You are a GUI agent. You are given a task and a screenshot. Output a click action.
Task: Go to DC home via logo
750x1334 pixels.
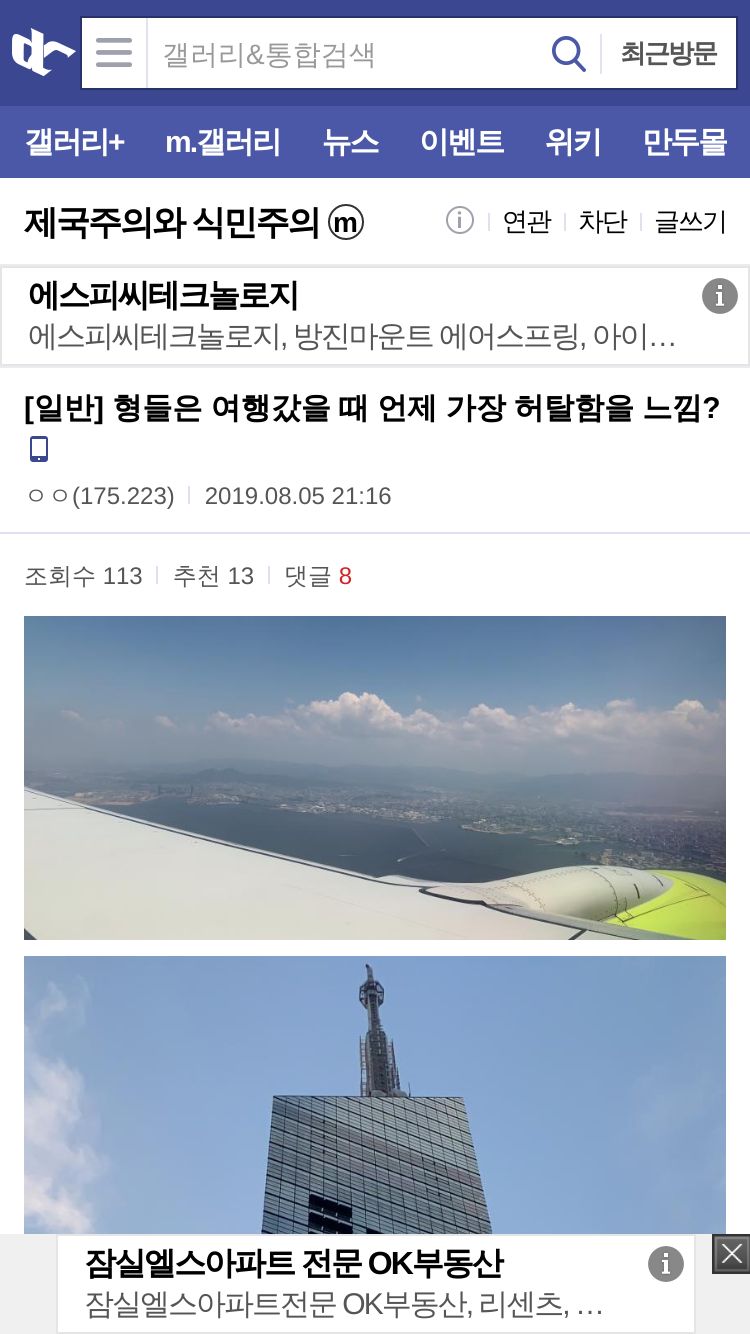point(41,52)
